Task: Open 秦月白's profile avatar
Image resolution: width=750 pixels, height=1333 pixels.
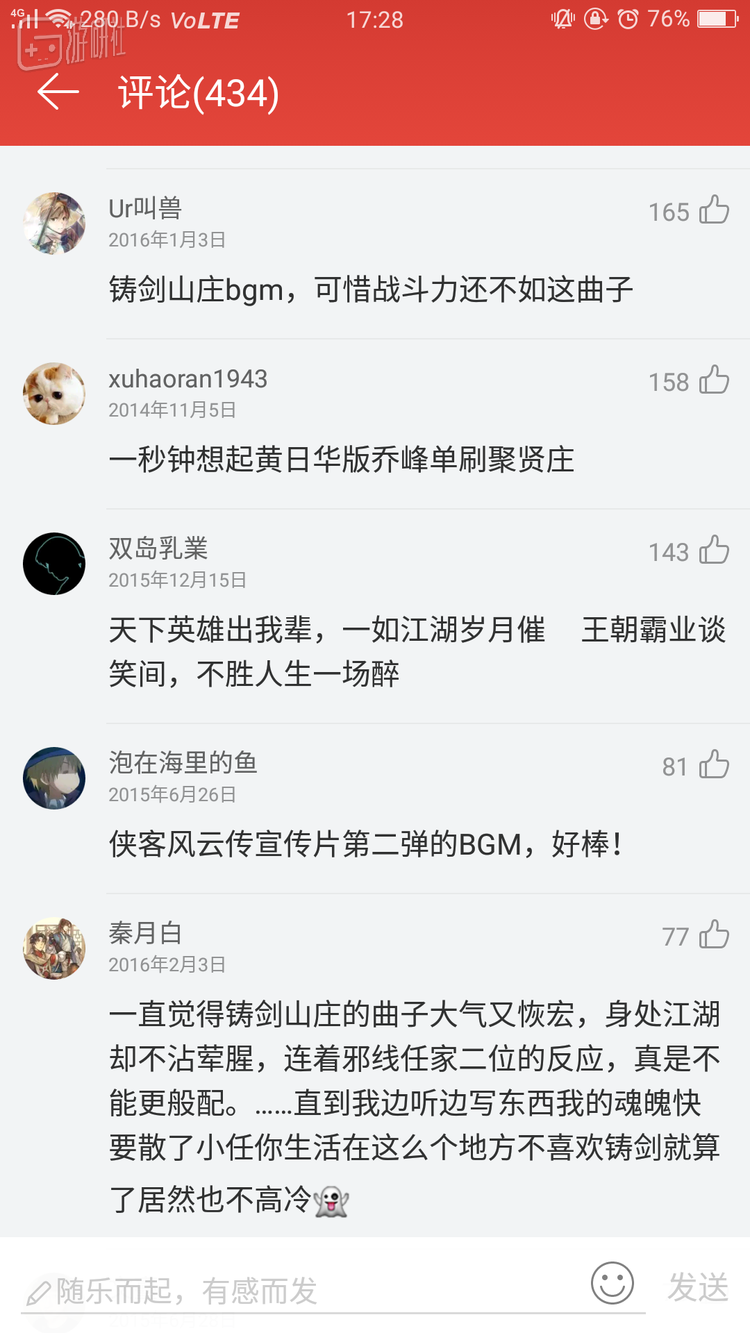Action: tap(54, 948)
